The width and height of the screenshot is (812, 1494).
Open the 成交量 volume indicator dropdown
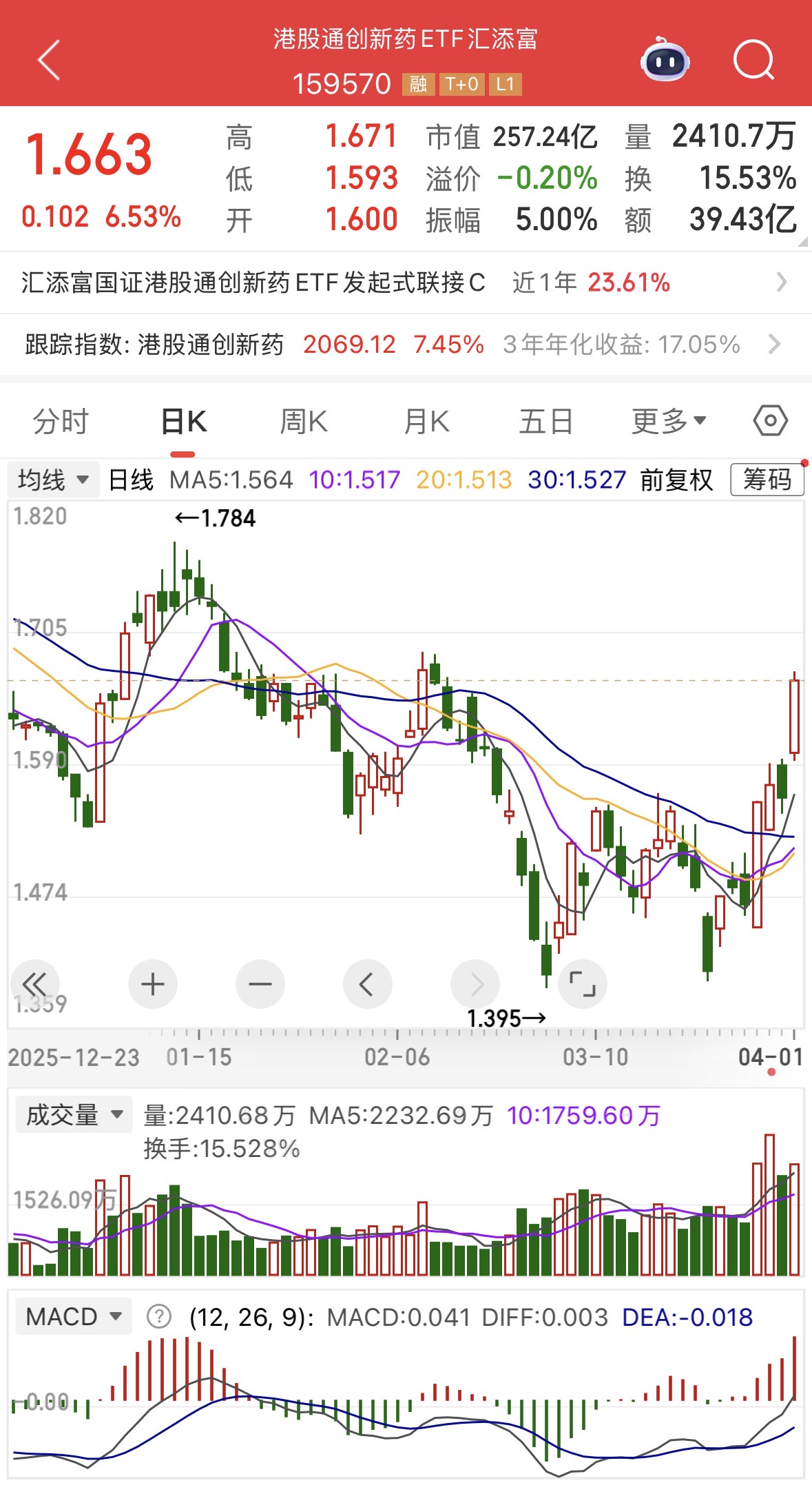(73, 1112)
